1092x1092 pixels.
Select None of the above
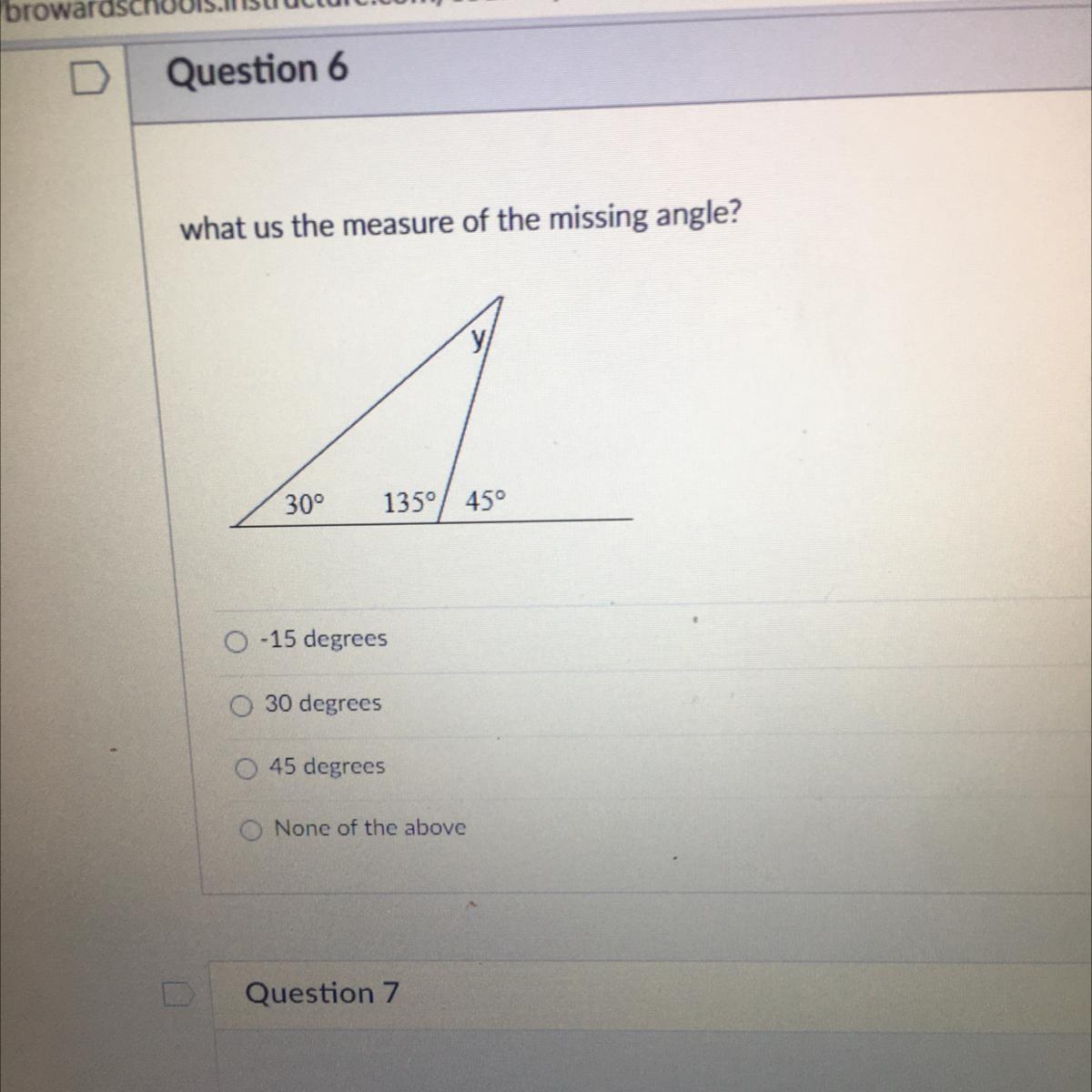point(251,831)
